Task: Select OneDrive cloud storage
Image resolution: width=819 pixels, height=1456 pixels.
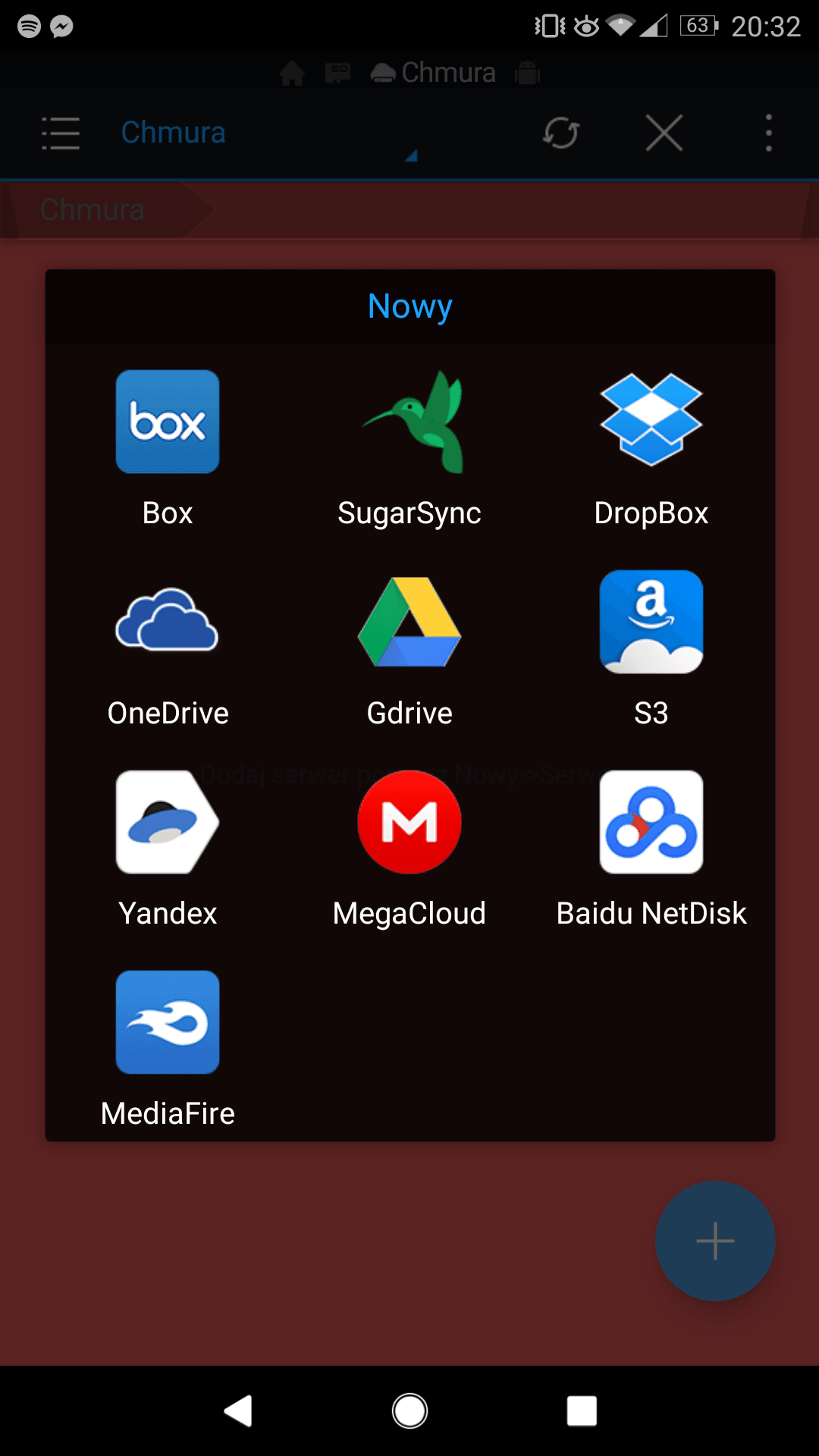Action: click(x=168, y=648)
